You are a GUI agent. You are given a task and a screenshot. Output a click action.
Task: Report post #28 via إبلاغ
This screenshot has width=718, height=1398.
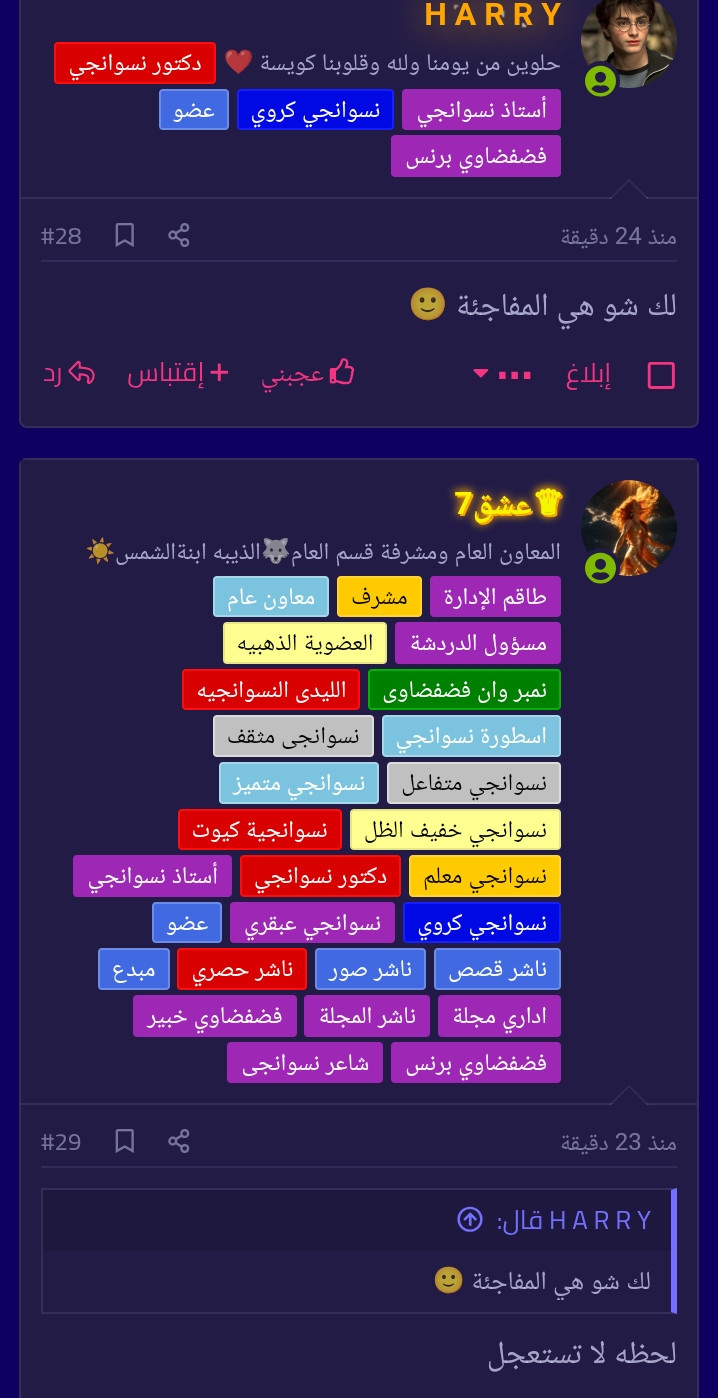(x=588, y=375)
